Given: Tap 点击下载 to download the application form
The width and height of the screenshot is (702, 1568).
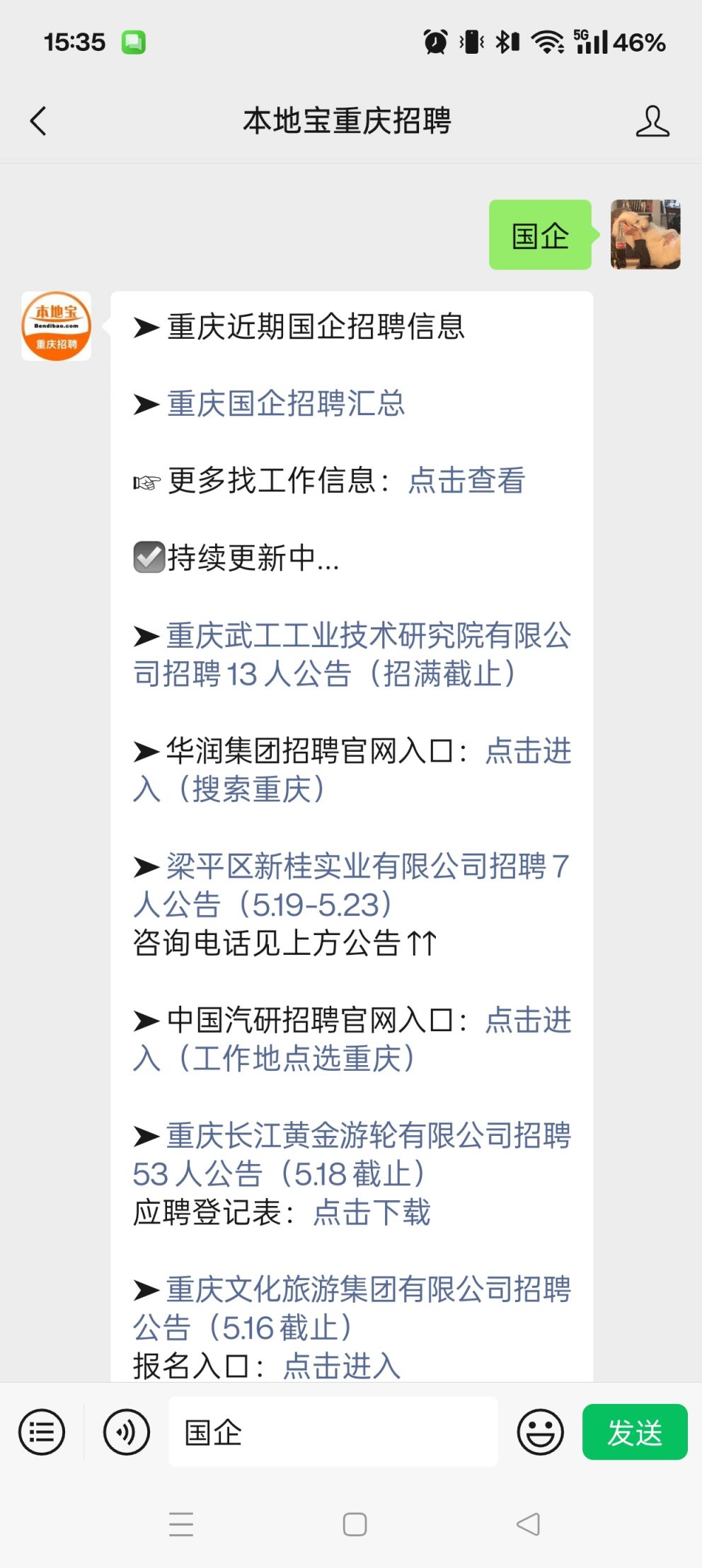Looking at the screenshot, I should (372, 1212).
